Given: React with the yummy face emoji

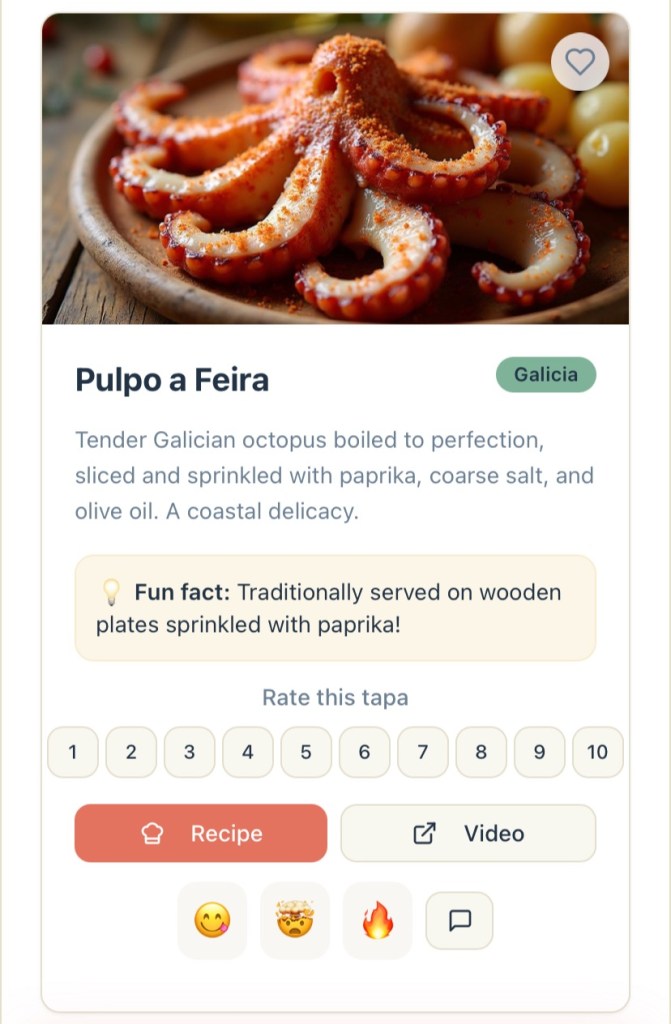Looking at the screenshot, I should (212, 920).
